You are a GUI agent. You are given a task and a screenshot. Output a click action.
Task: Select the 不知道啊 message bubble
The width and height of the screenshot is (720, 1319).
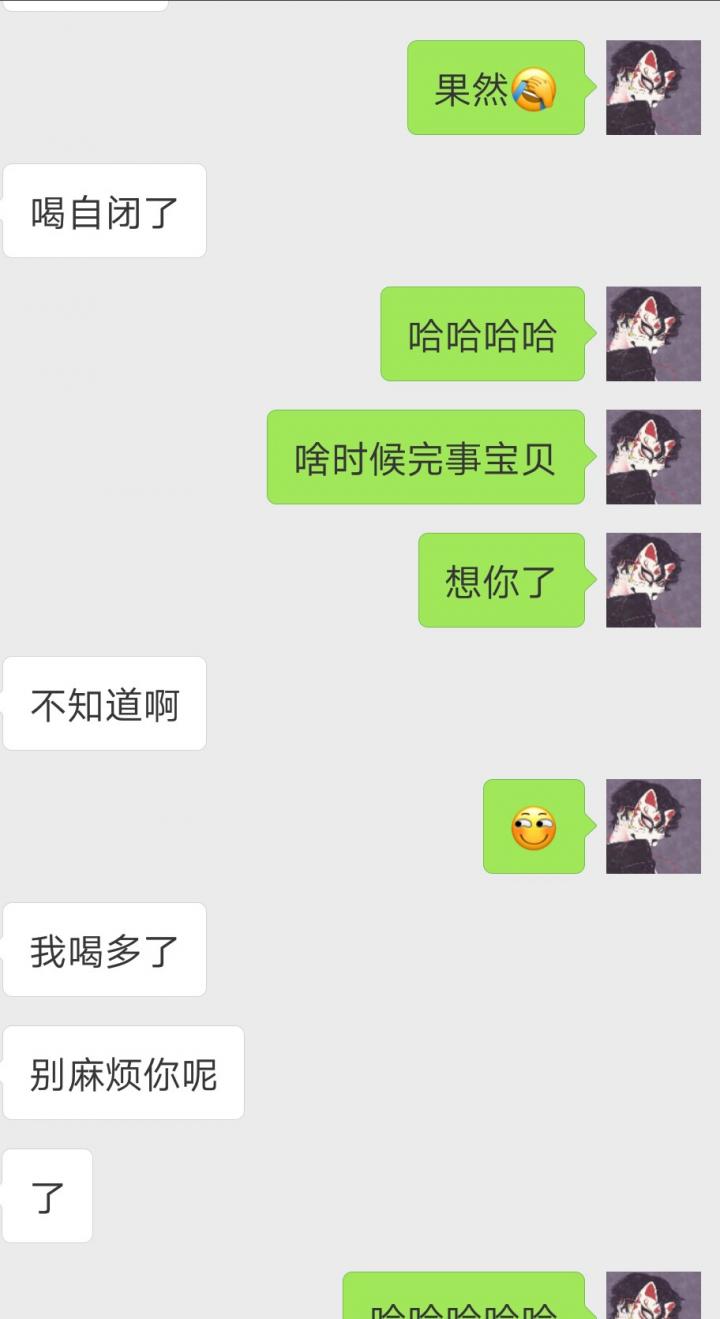pyautogui.click(x=105, y=704)
